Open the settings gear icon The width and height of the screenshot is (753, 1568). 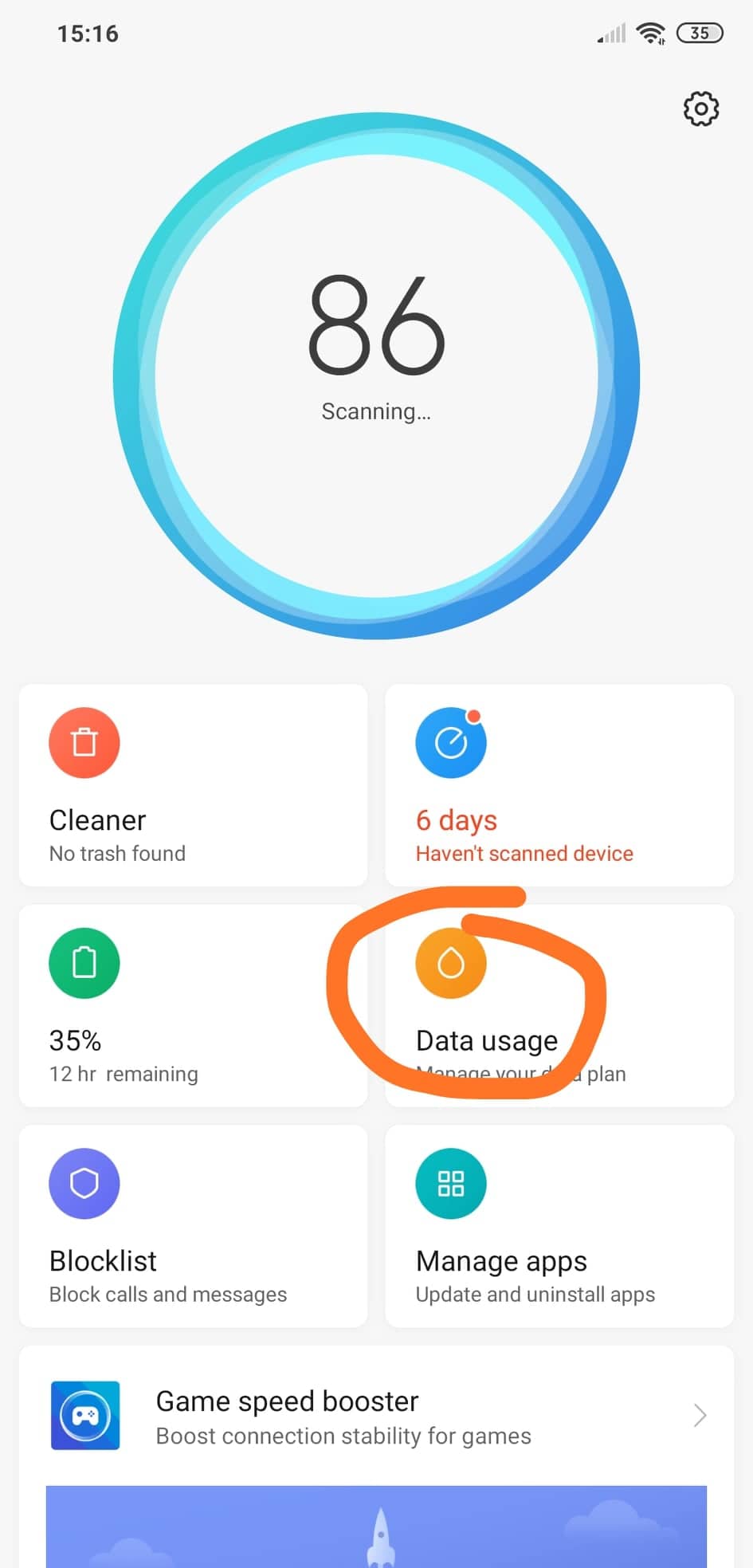[701, 108]
